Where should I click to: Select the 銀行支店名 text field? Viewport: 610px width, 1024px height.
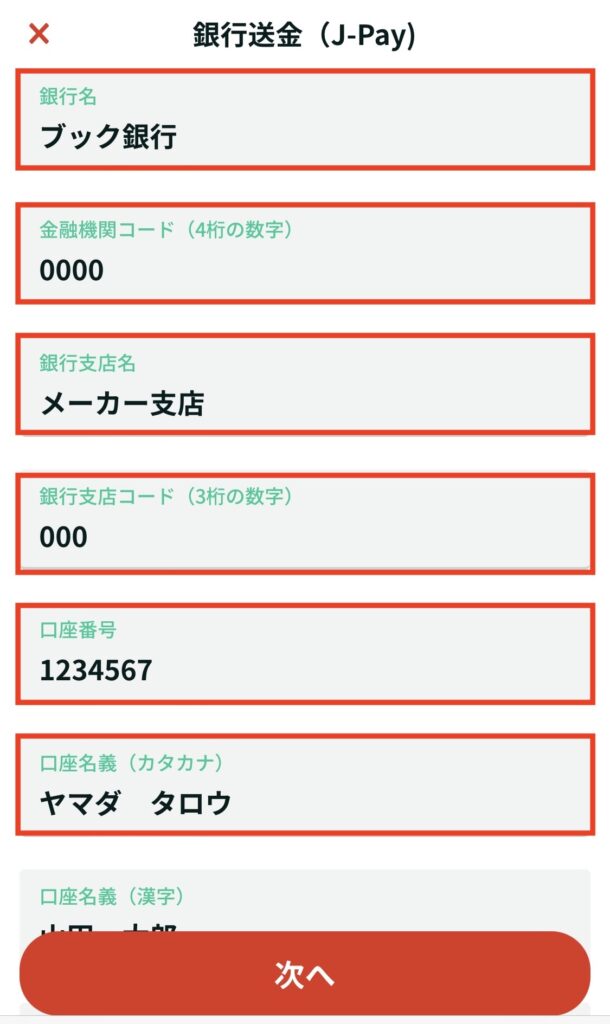tap(305, 385)
